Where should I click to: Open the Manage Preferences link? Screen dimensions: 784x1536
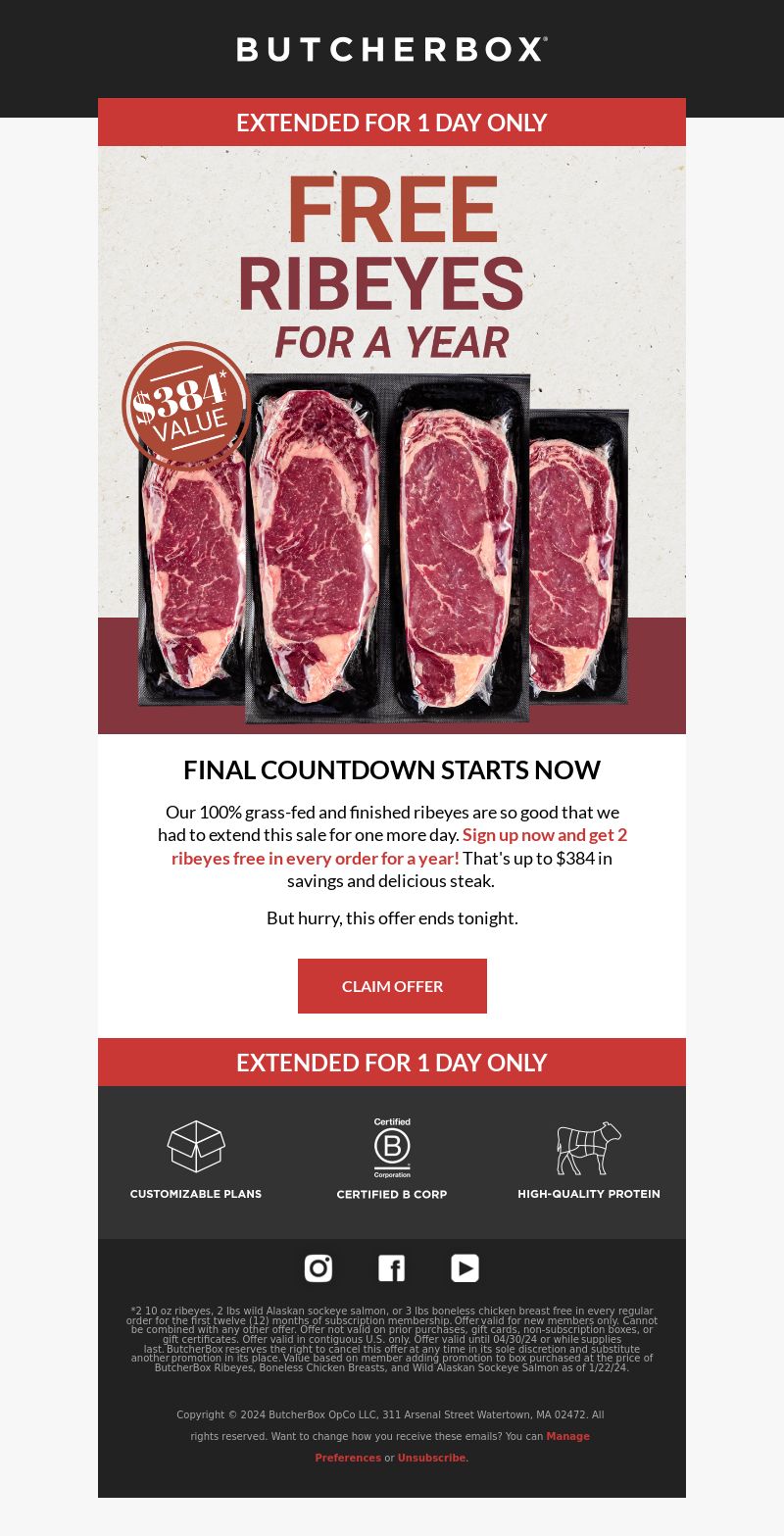coord(452,1447)
